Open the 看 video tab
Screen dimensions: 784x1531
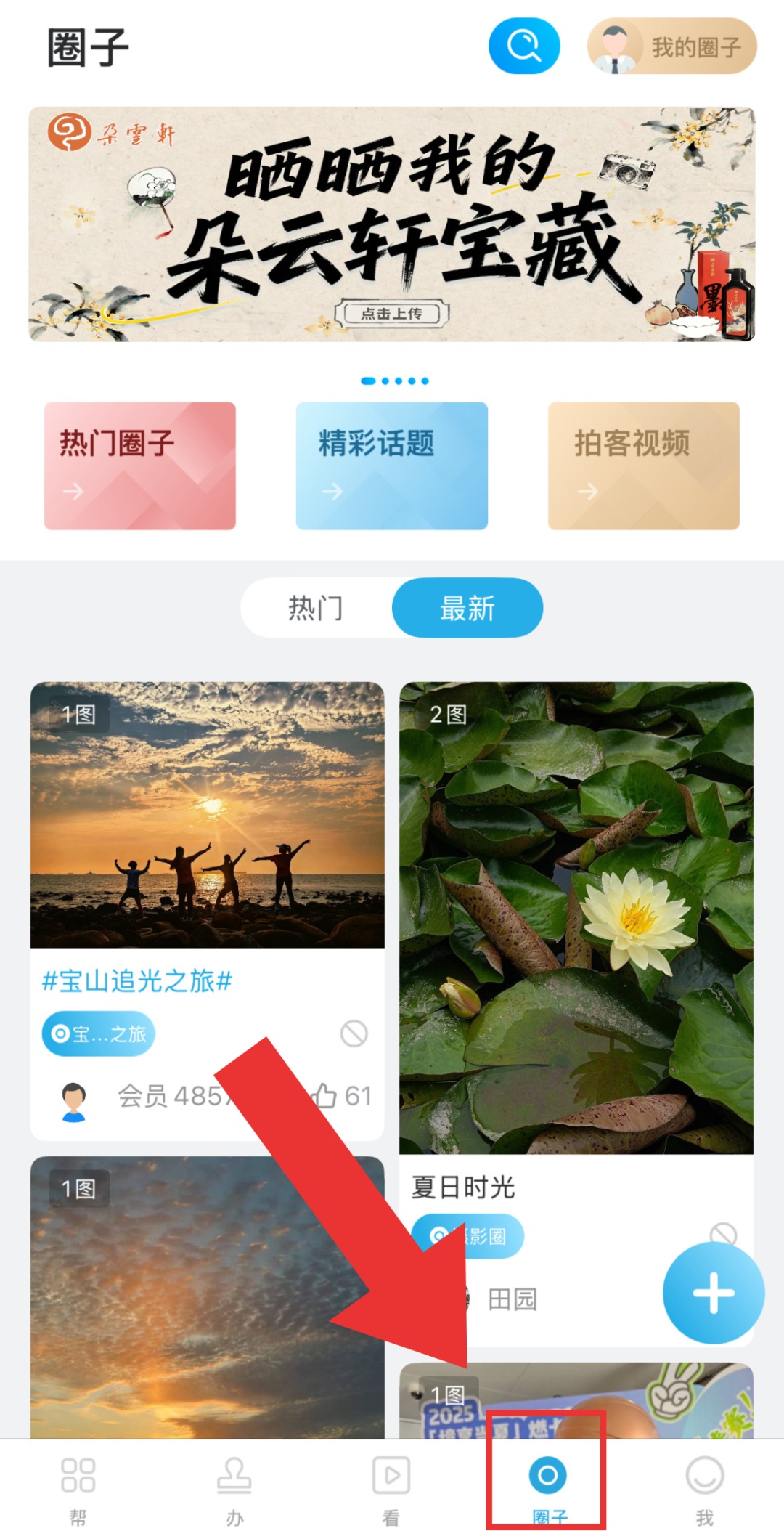point(391,1486)
